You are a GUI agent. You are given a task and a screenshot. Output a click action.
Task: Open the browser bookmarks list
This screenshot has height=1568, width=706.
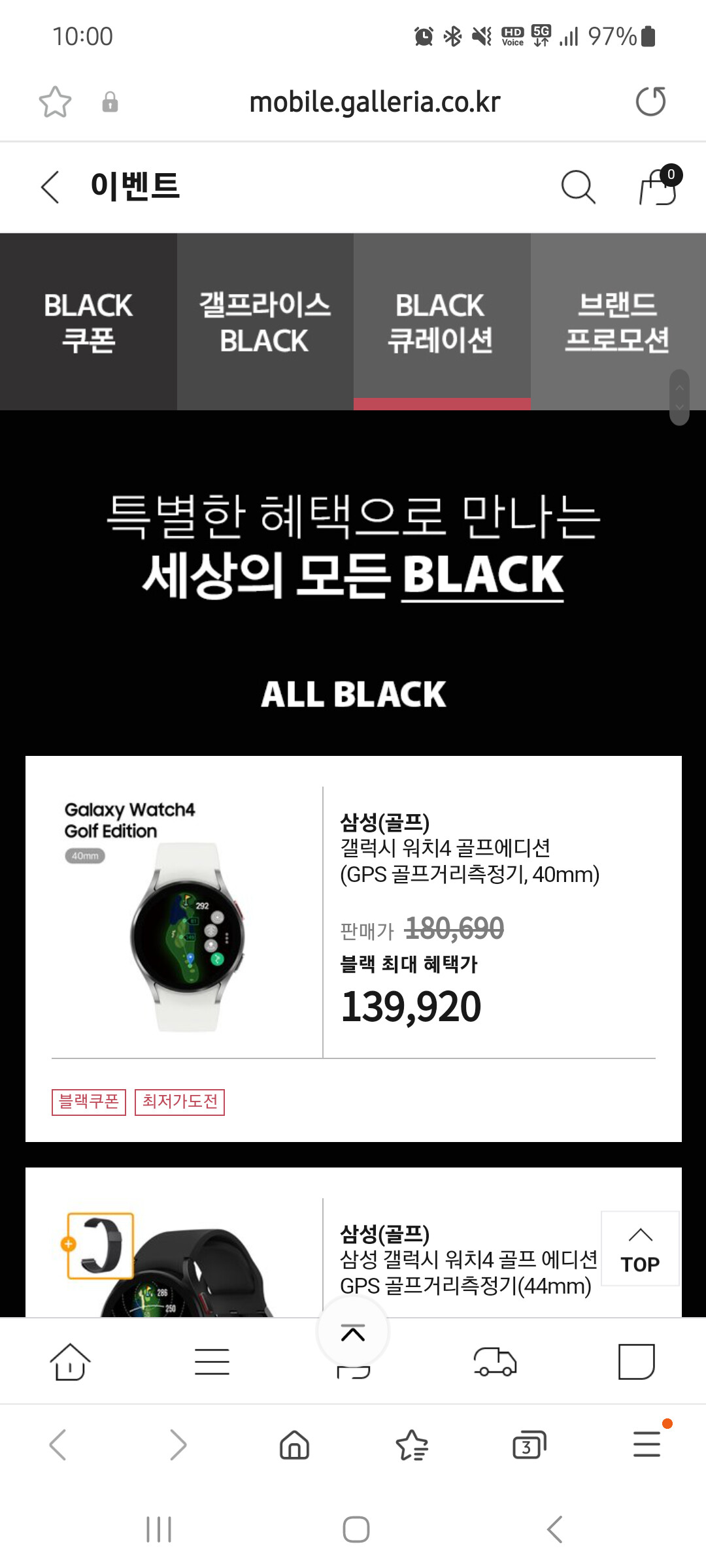(x=412, y=1445)
